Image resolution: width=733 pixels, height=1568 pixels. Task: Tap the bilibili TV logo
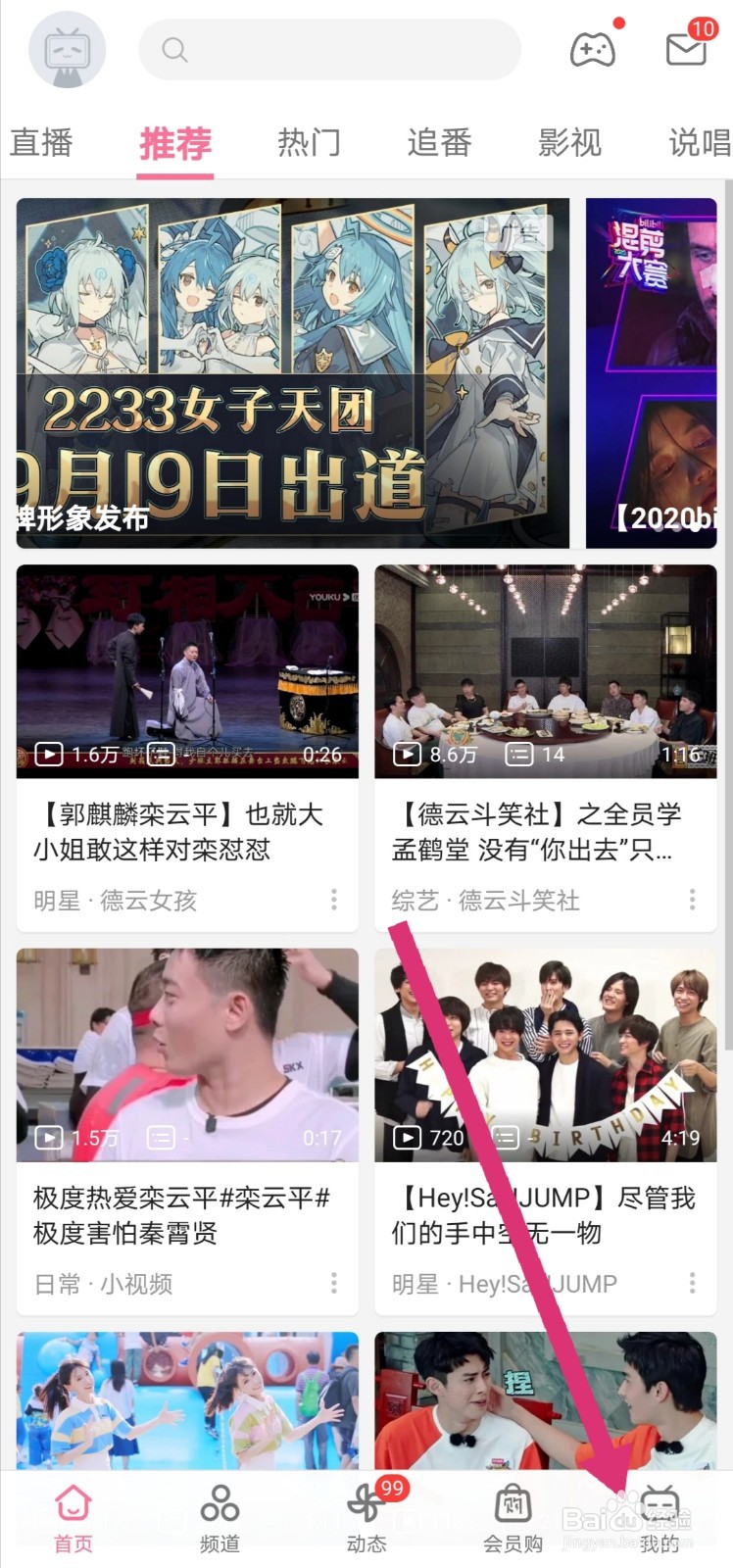pyautogui.click(x=67, y=49)
